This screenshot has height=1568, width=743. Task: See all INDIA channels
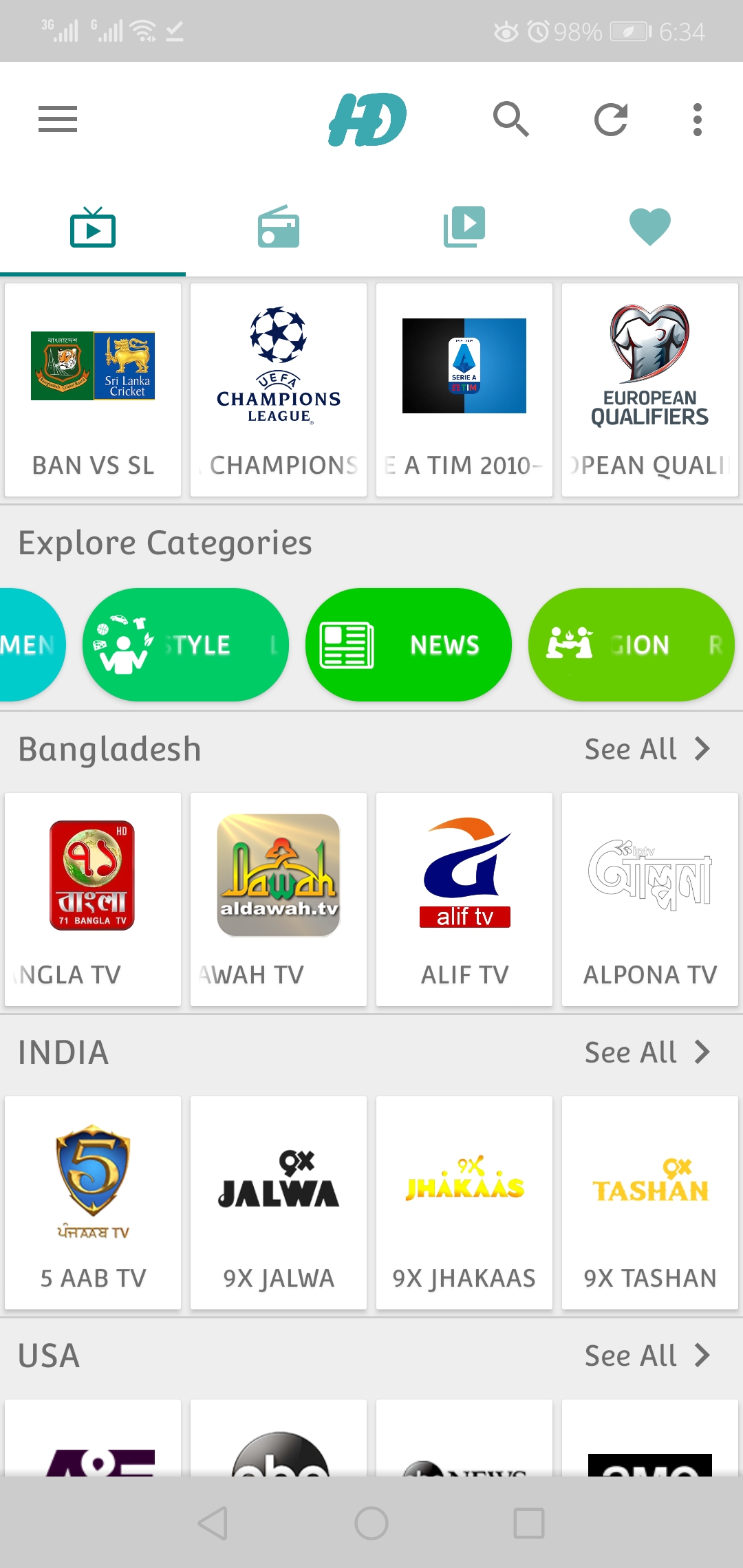coord(646,1052)
